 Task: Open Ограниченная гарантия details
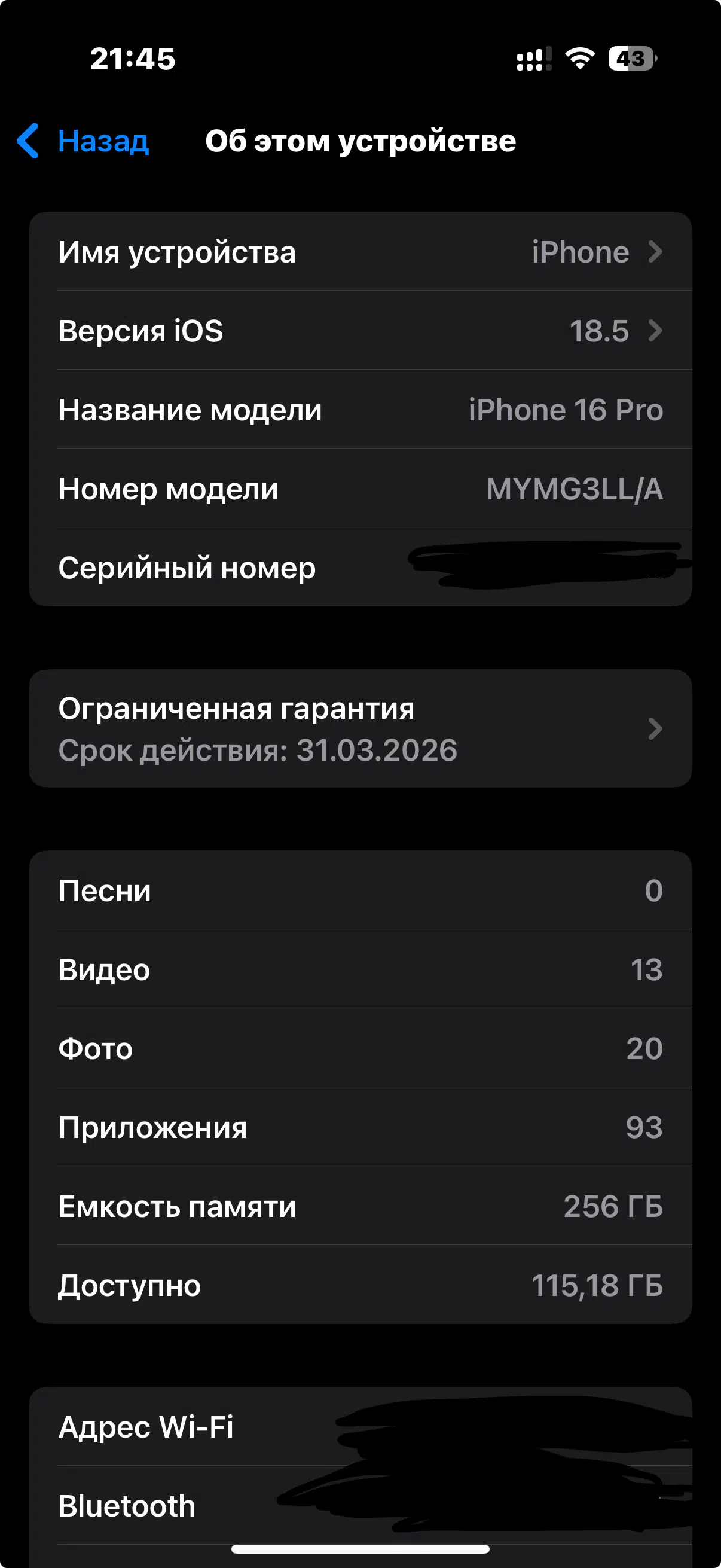360,728
